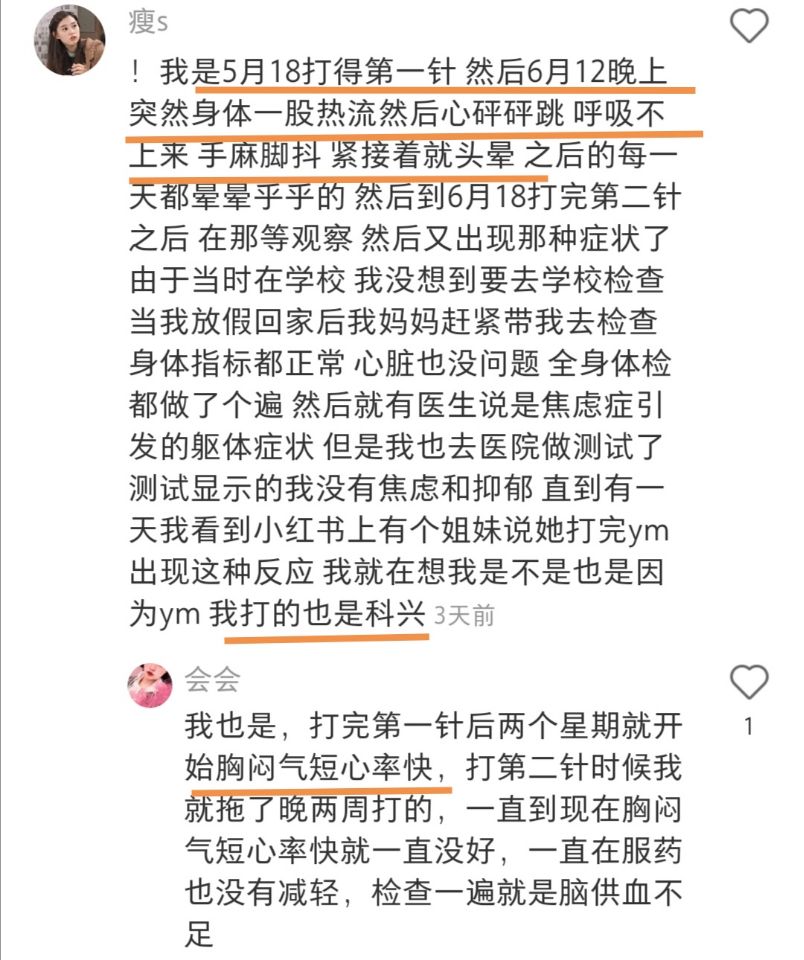Like the comment by 瘦s
This screenshot has width=804, height=960.
point(749,26)
